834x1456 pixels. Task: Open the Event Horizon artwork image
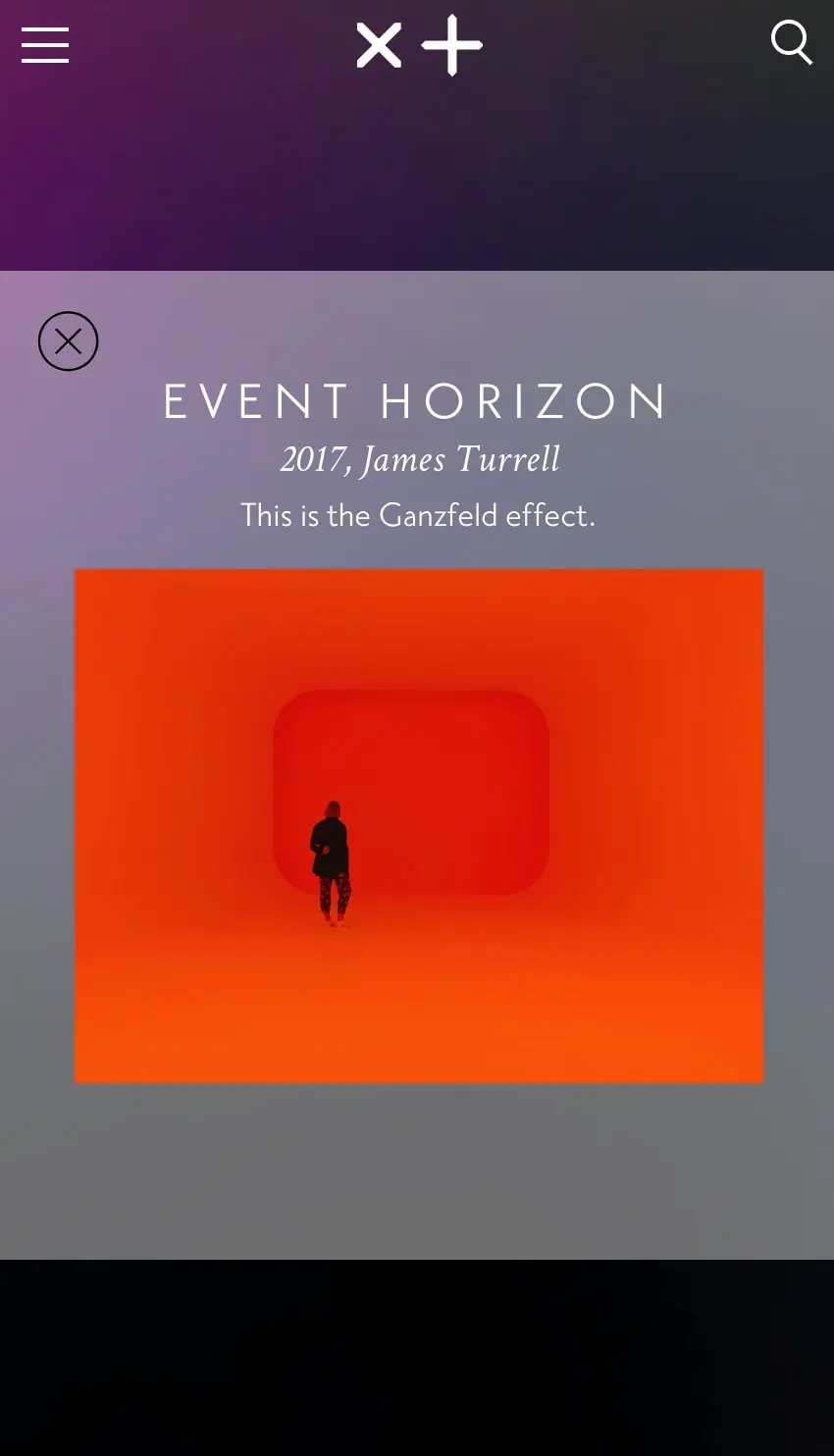[419, 826]
